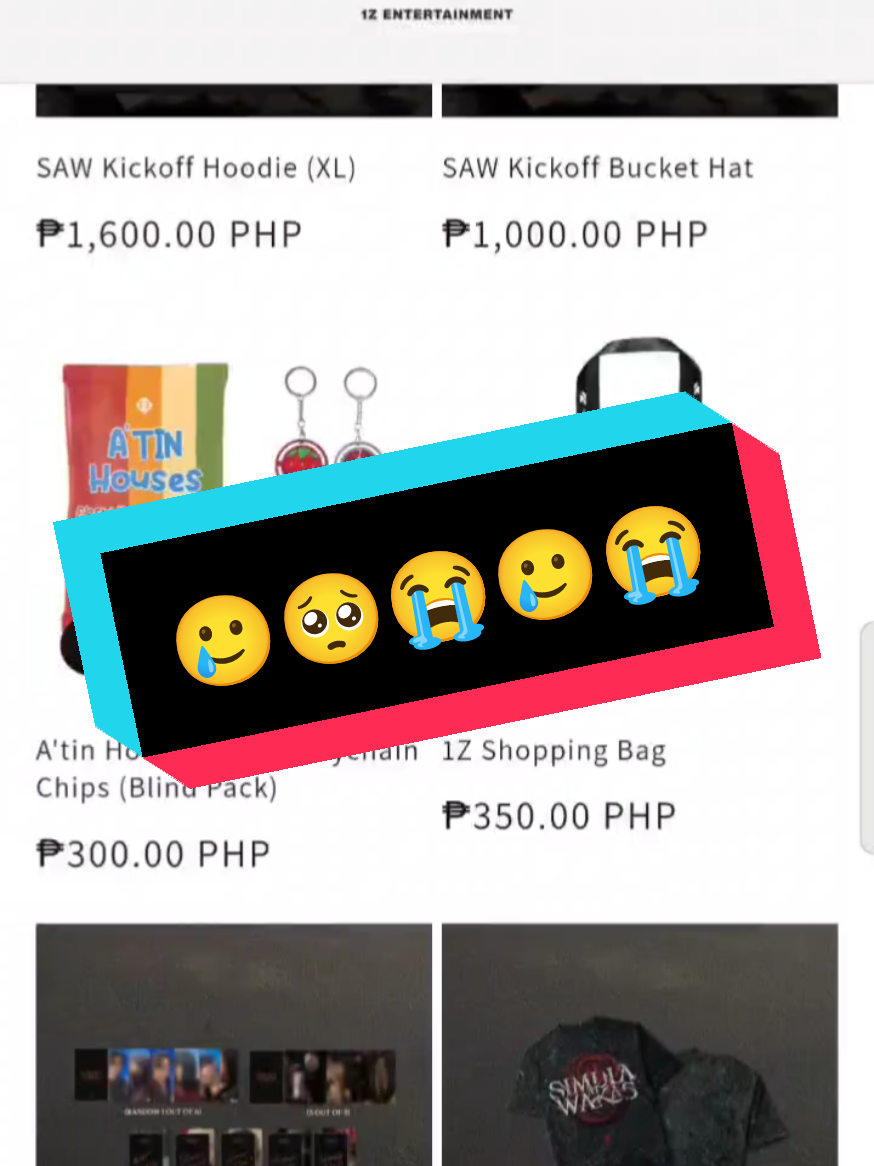The image size is (874, 1166).
Task: Tap the pleading face emoji sticker
Action: [x=333, y=617]
